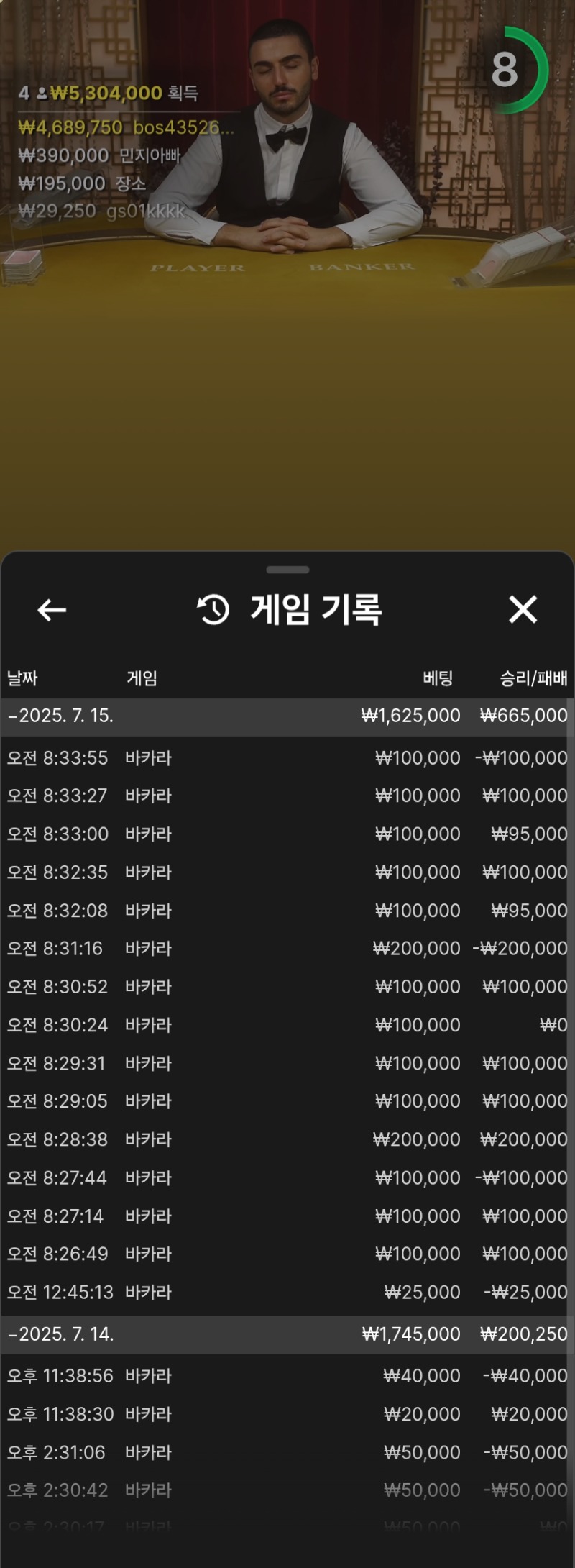Open the 오전 8:27:44 바카라 record
The height and width of the screenshot is (1568, 575).
(x=286, y=1177)
